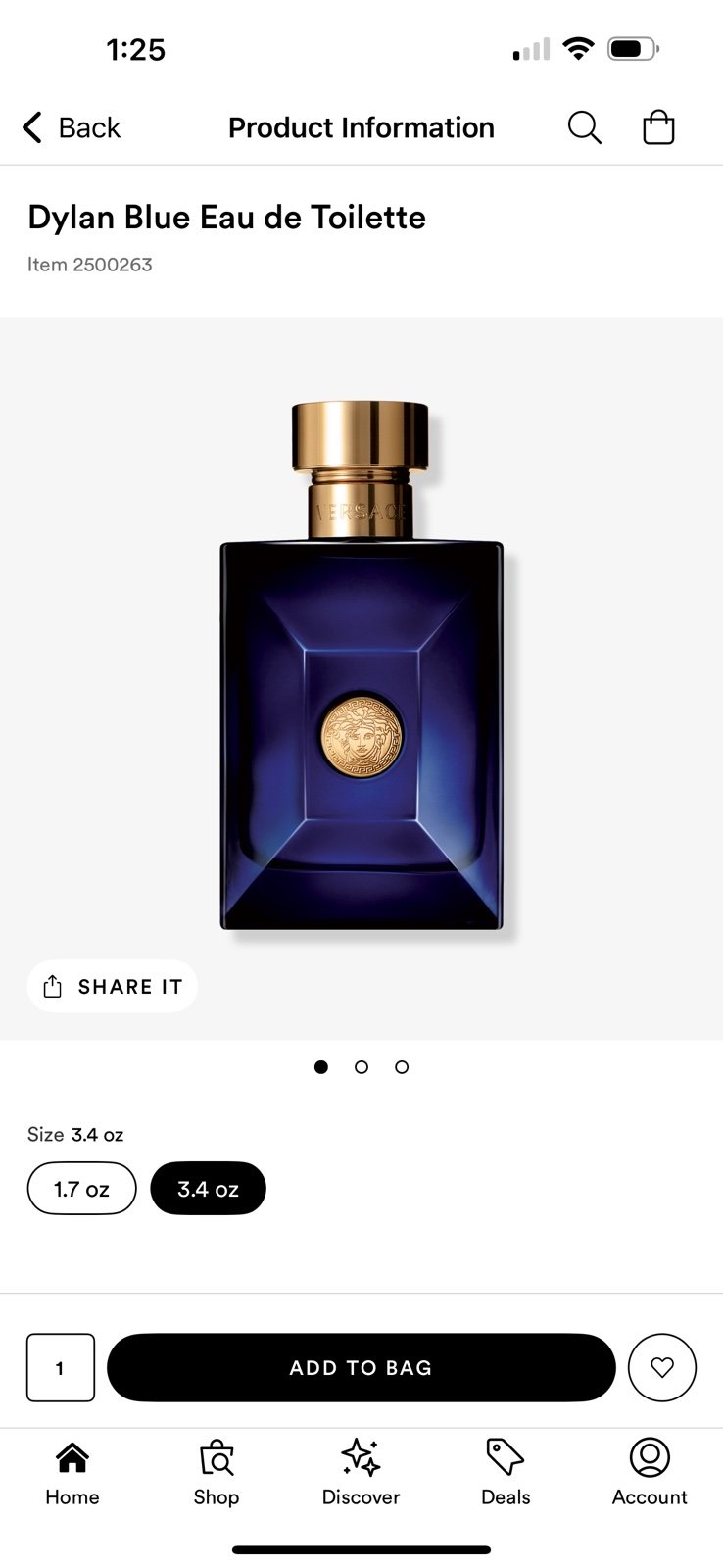723x1568 pixels.
Task: Go back to the previous screen
Action: tap(71, 127)
